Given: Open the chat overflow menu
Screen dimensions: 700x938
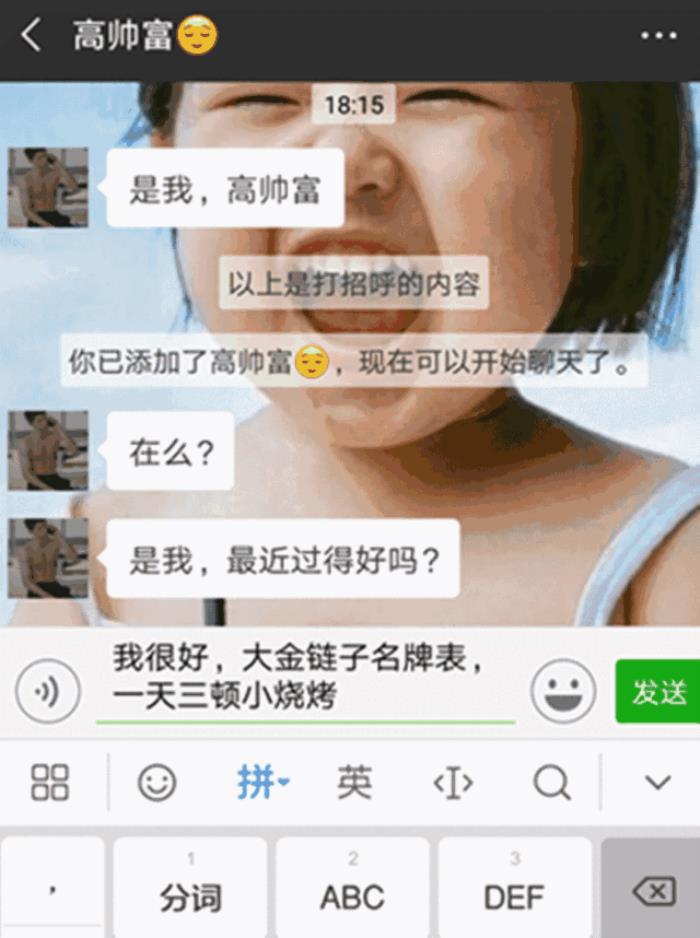Looking at the screenshot, I should coord(658,36).
